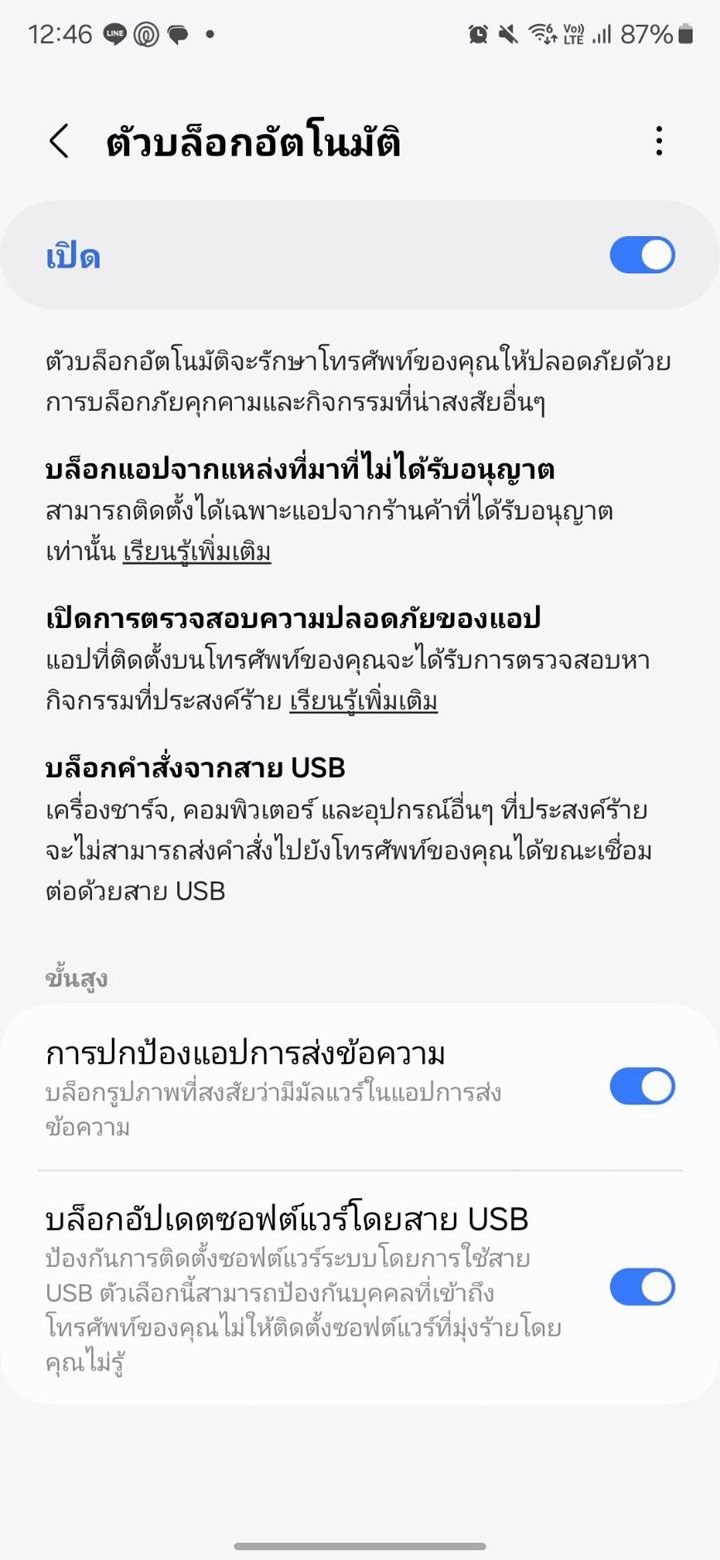Open the three-dot overflow menu
This screenshot has height=1560, width=720.
[658, 141]
